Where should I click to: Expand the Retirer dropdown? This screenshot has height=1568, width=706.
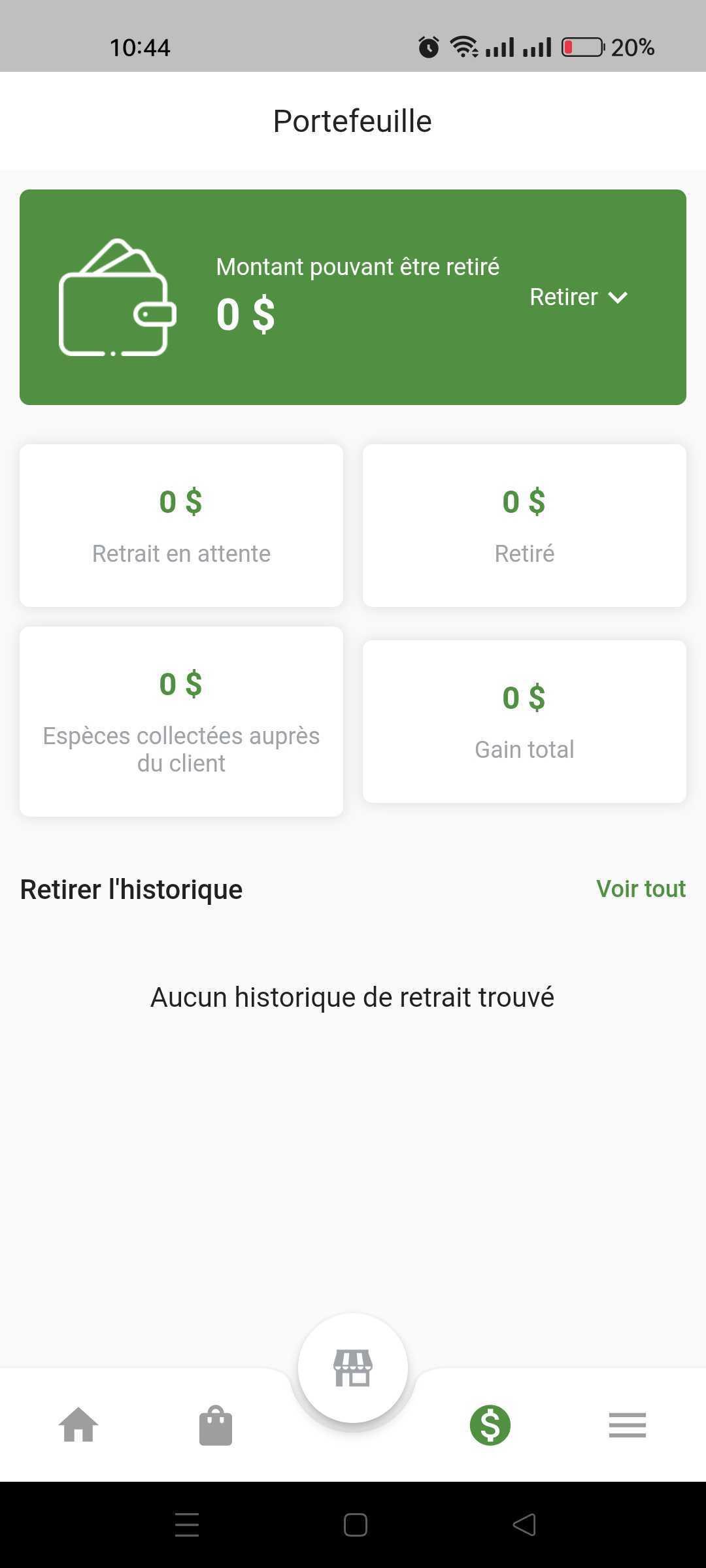[x=579, y=297]
